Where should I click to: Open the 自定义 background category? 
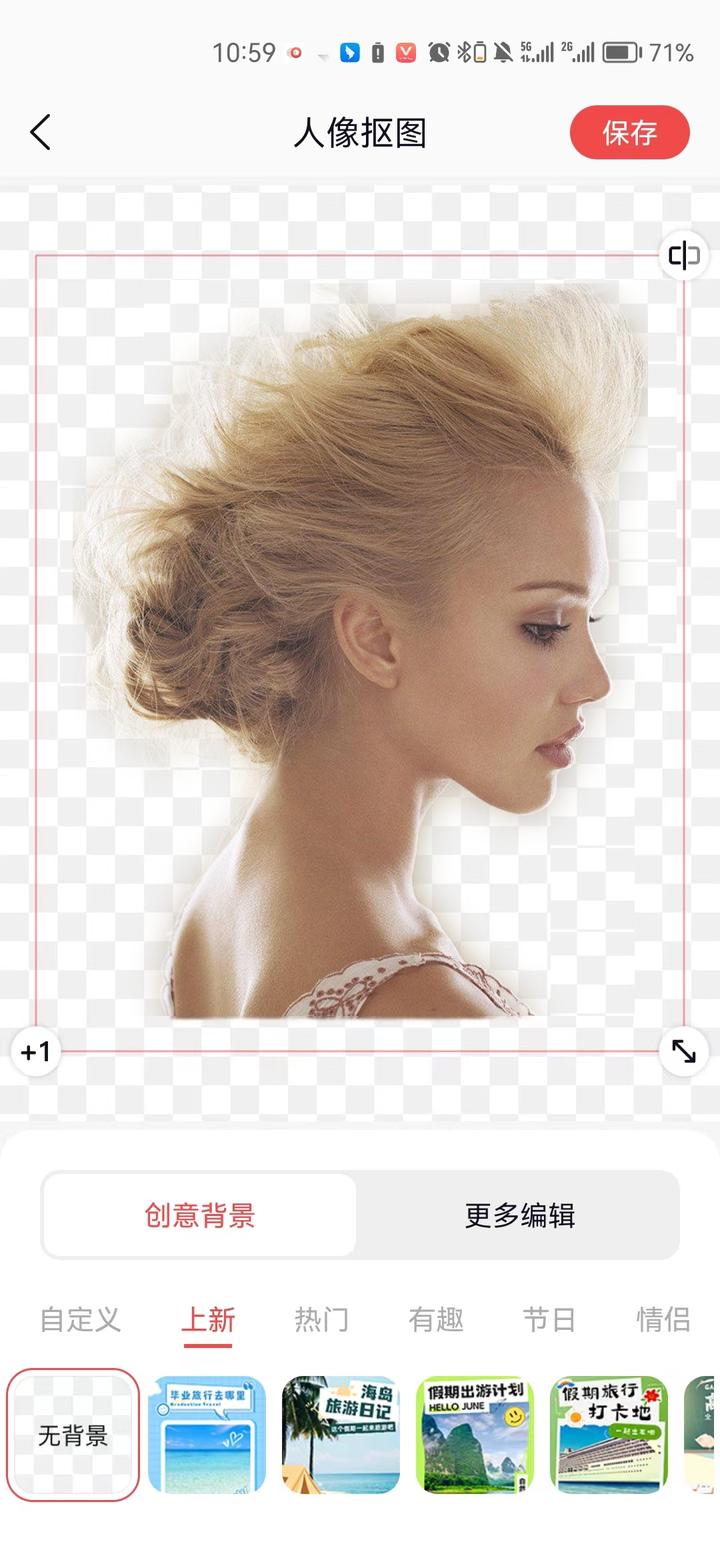tap(80, 1319)
